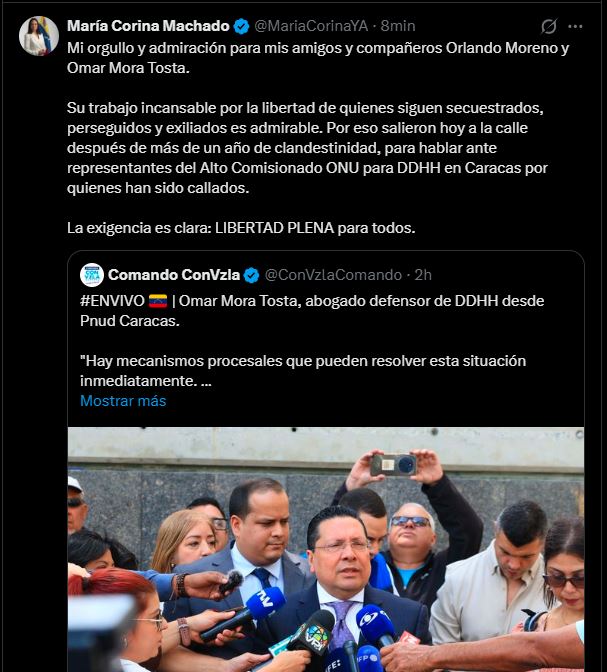This screenshot has height=672, width=607.
Task: Open María Corina Machado's profile picture
Action: coord(39,36)
